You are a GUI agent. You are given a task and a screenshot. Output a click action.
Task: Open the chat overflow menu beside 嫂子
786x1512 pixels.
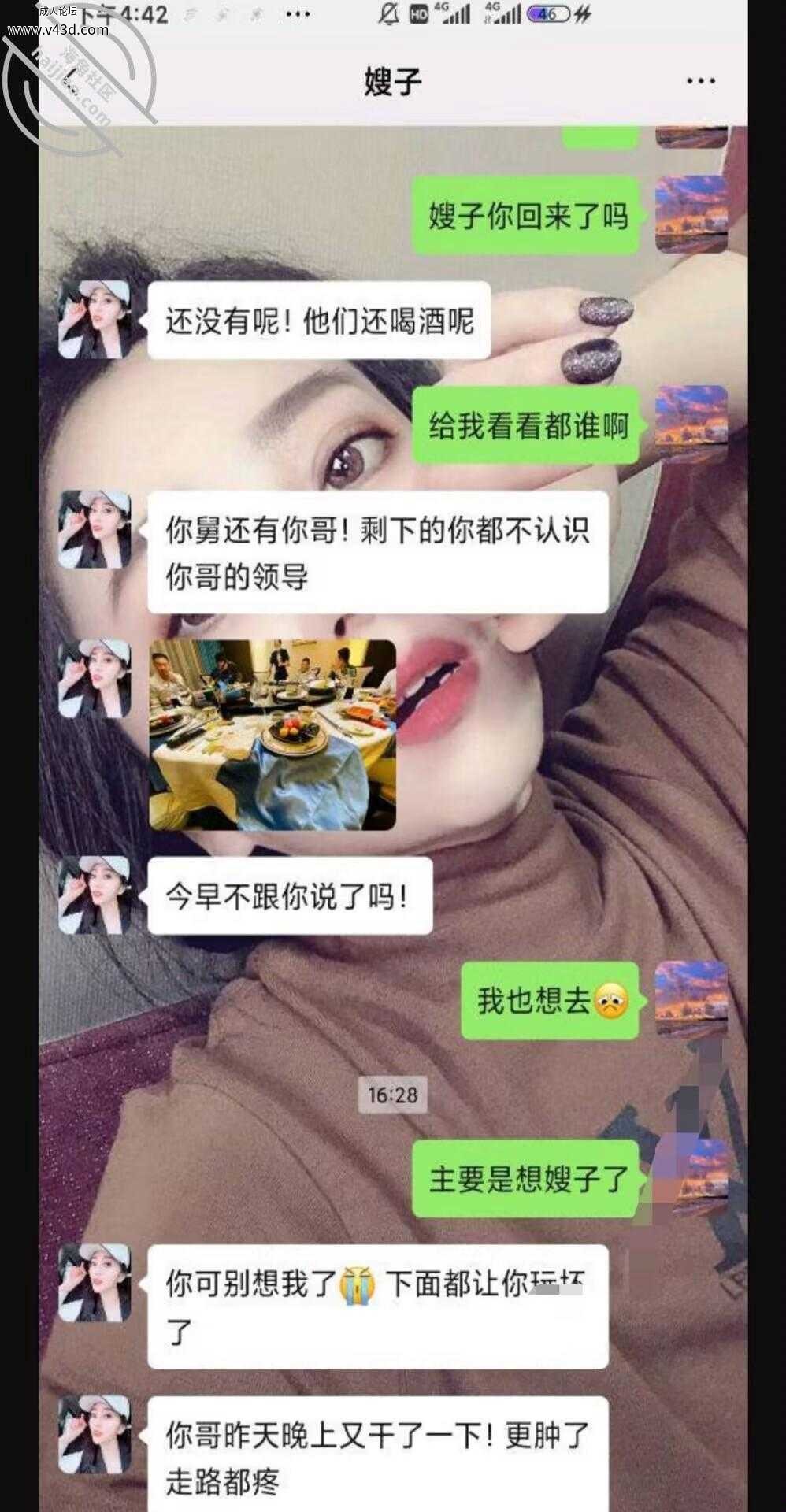700,80
